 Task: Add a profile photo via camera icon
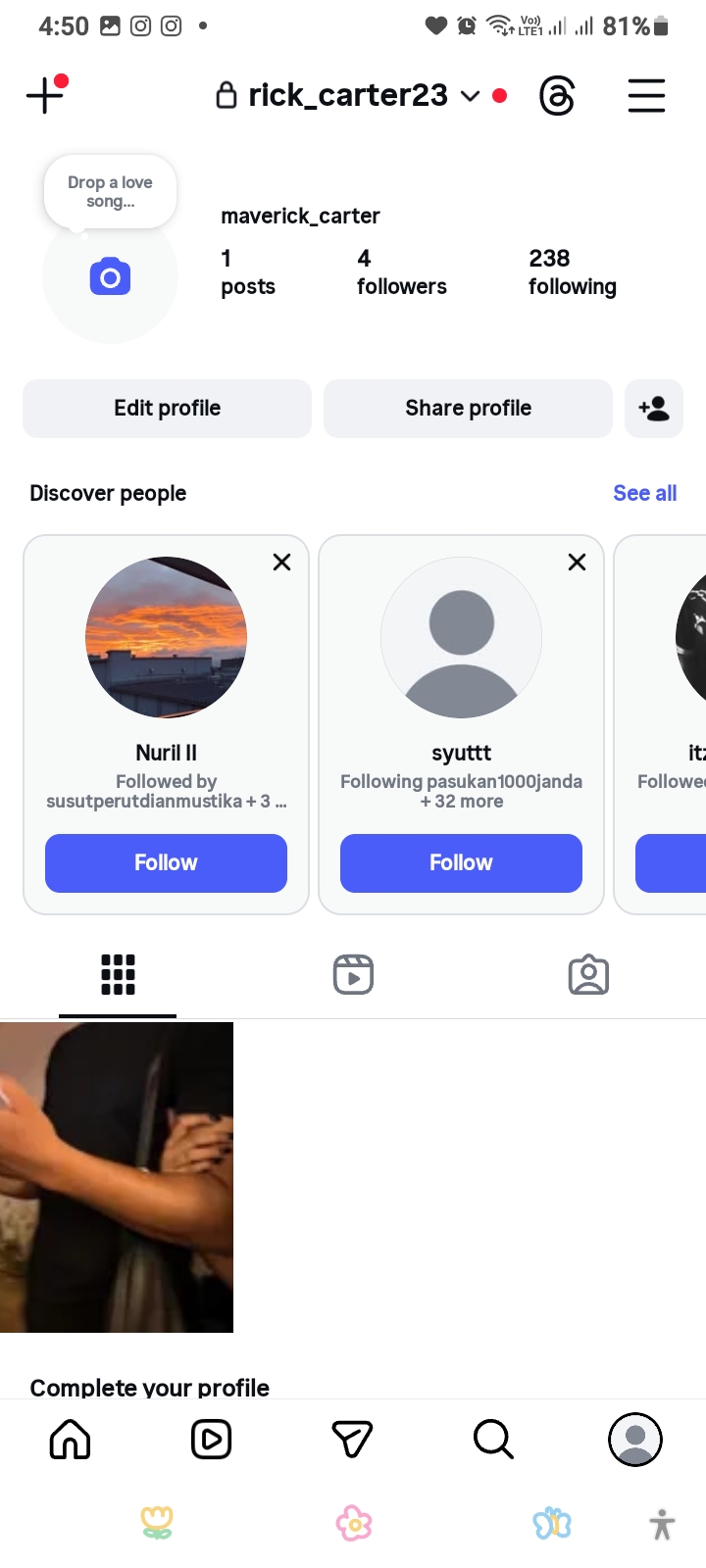[x=110, y=277]
